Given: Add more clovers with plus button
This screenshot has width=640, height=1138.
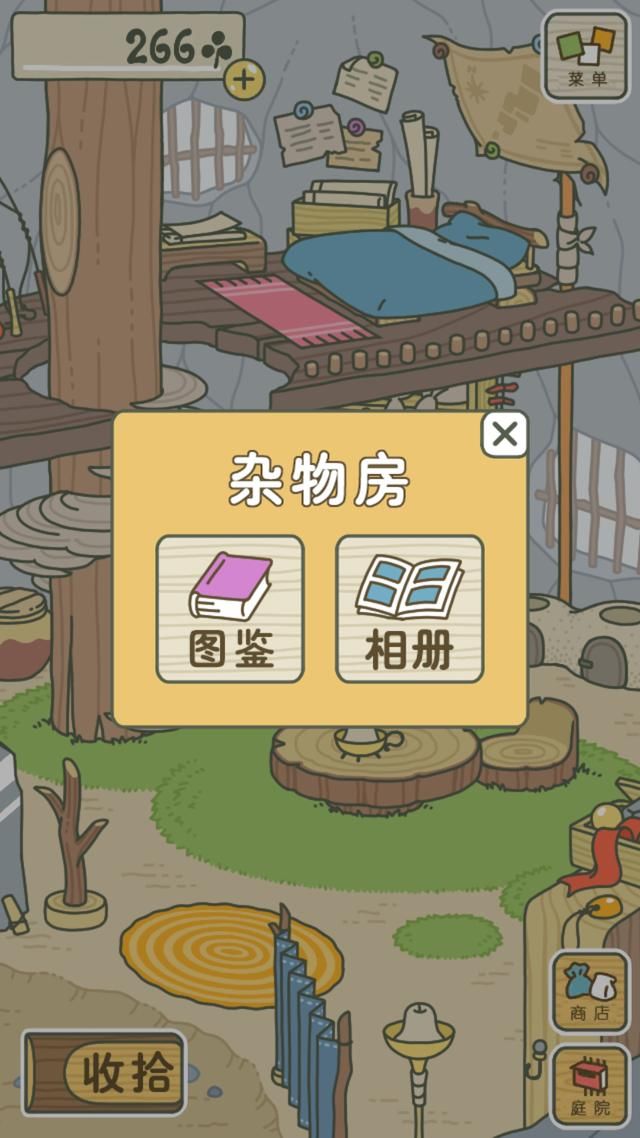Looking at the screenshot, I should pyautogui.click(x=243, y=78).
